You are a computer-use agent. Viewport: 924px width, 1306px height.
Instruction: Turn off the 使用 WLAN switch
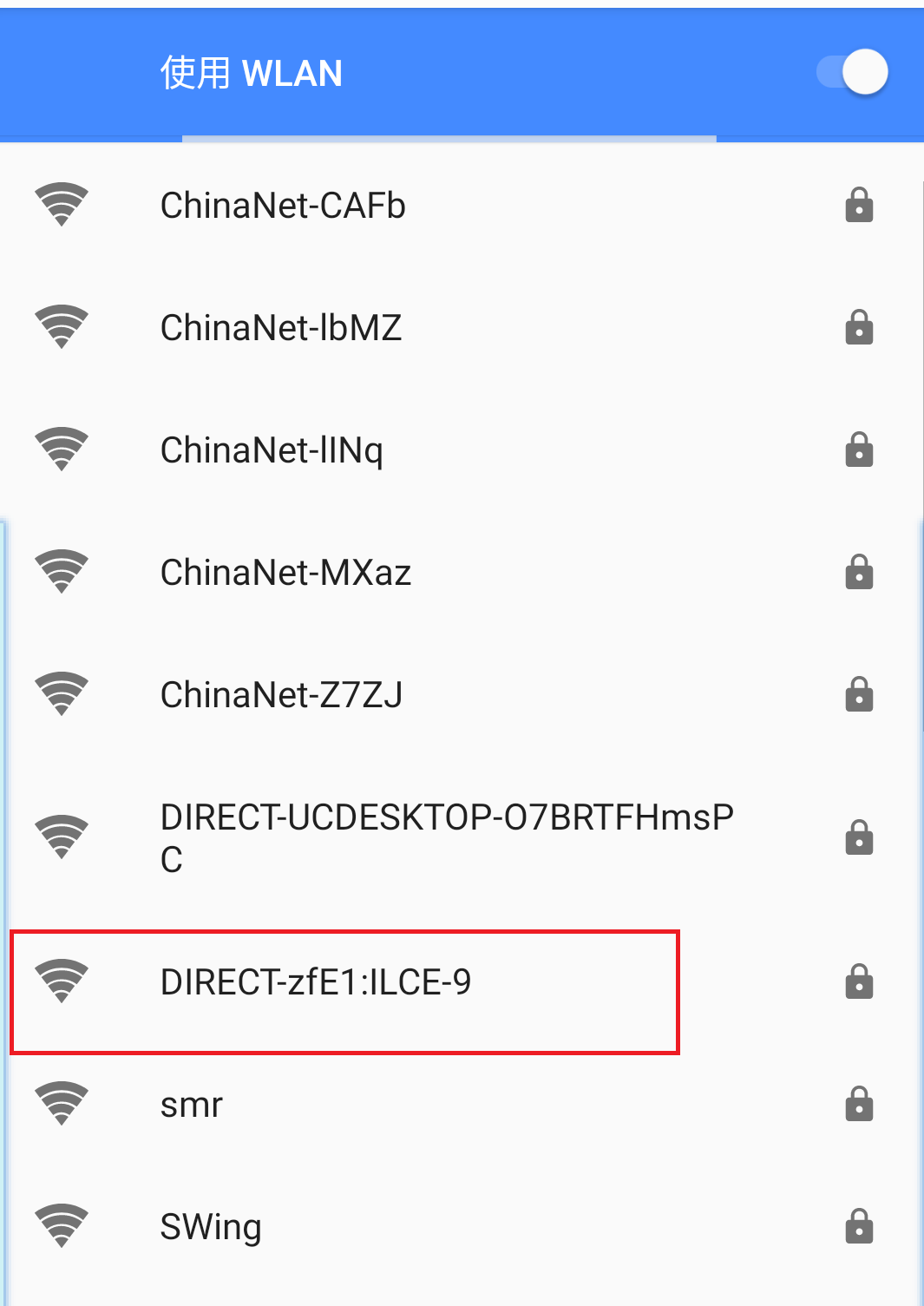(x=853, y=72)
